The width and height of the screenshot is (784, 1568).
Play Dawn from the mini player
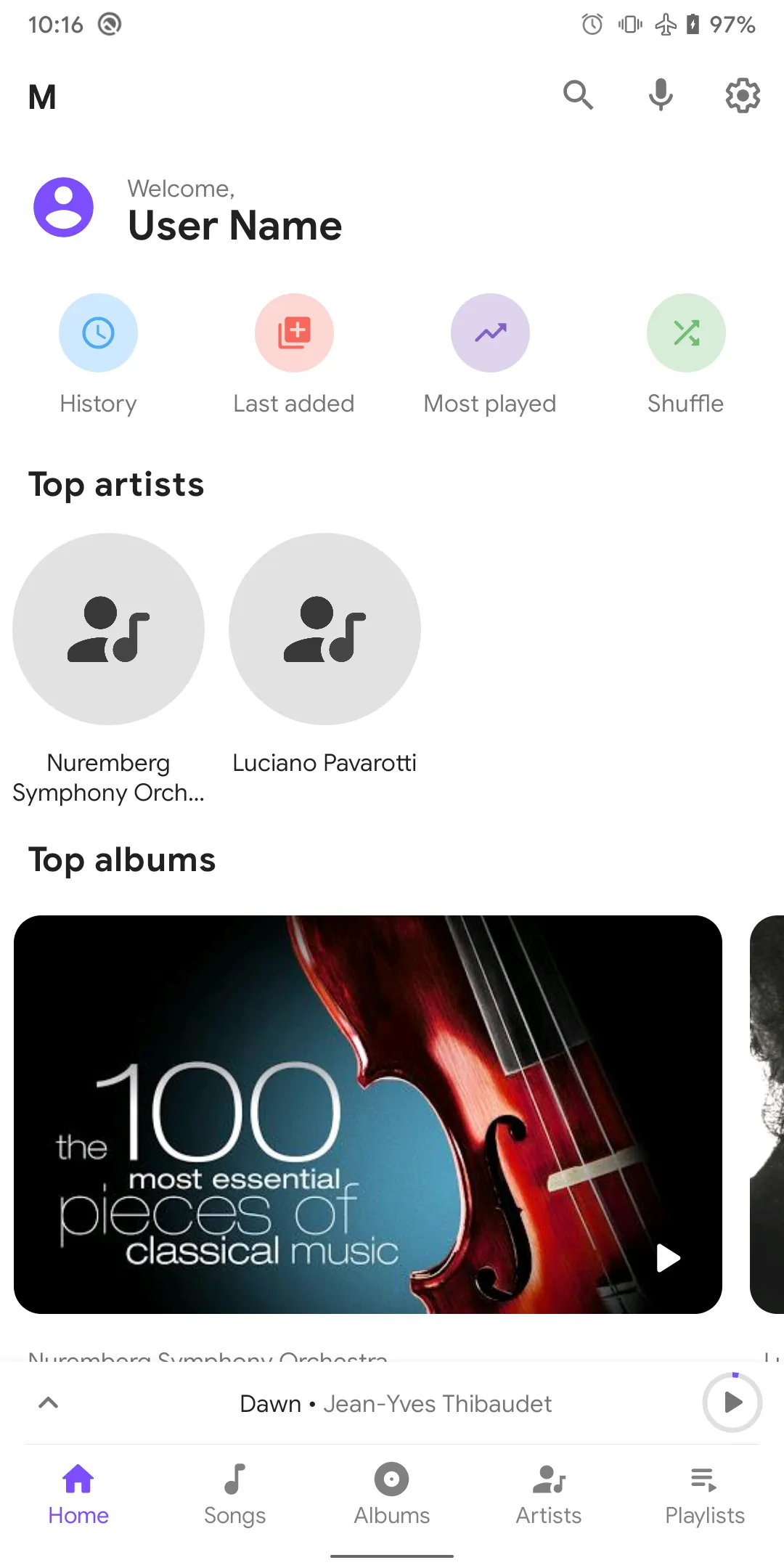[x=732, y=1402]
